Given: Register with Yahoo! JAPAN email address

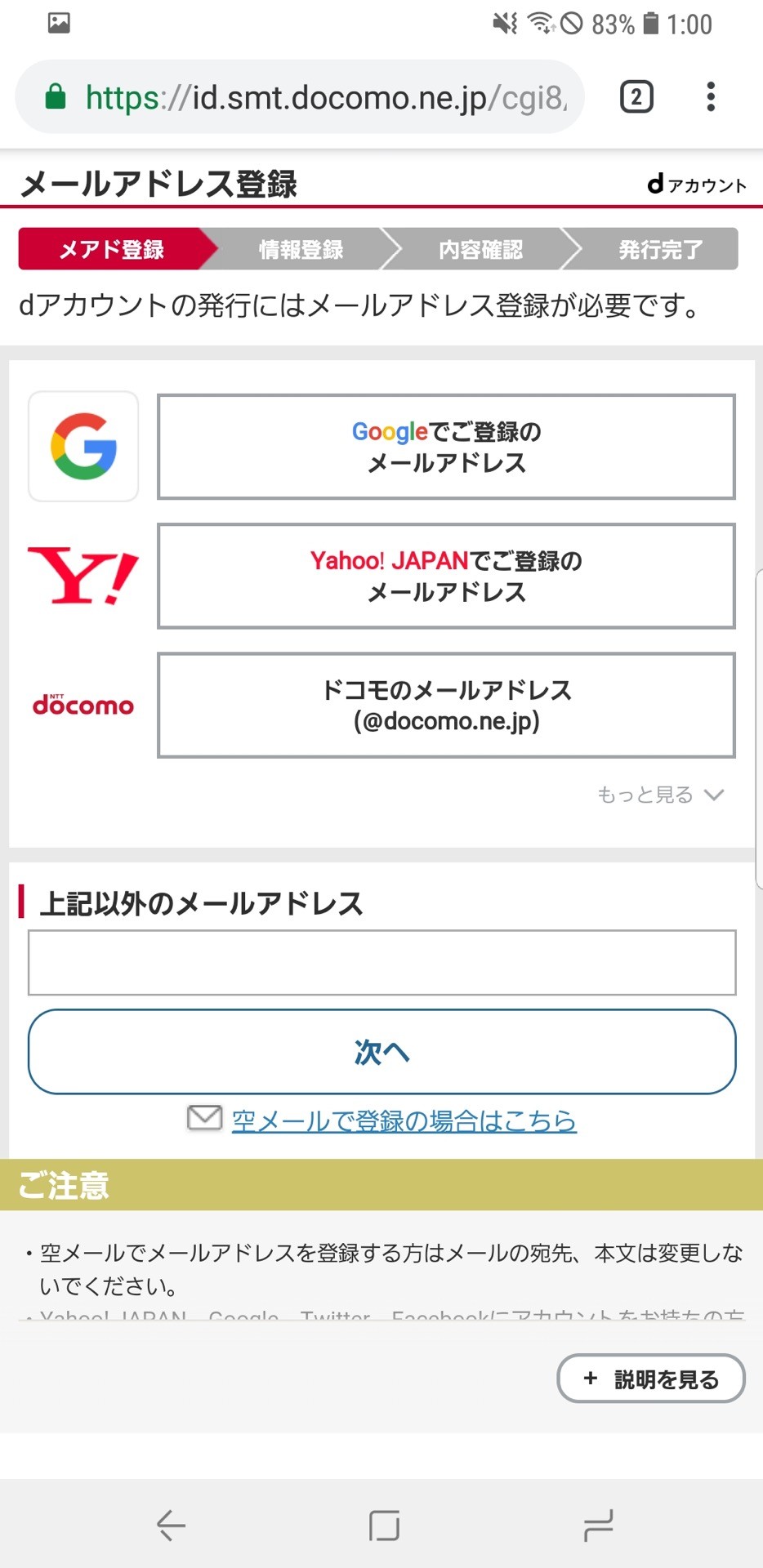Looking at the screenshot, I should 446,576.
